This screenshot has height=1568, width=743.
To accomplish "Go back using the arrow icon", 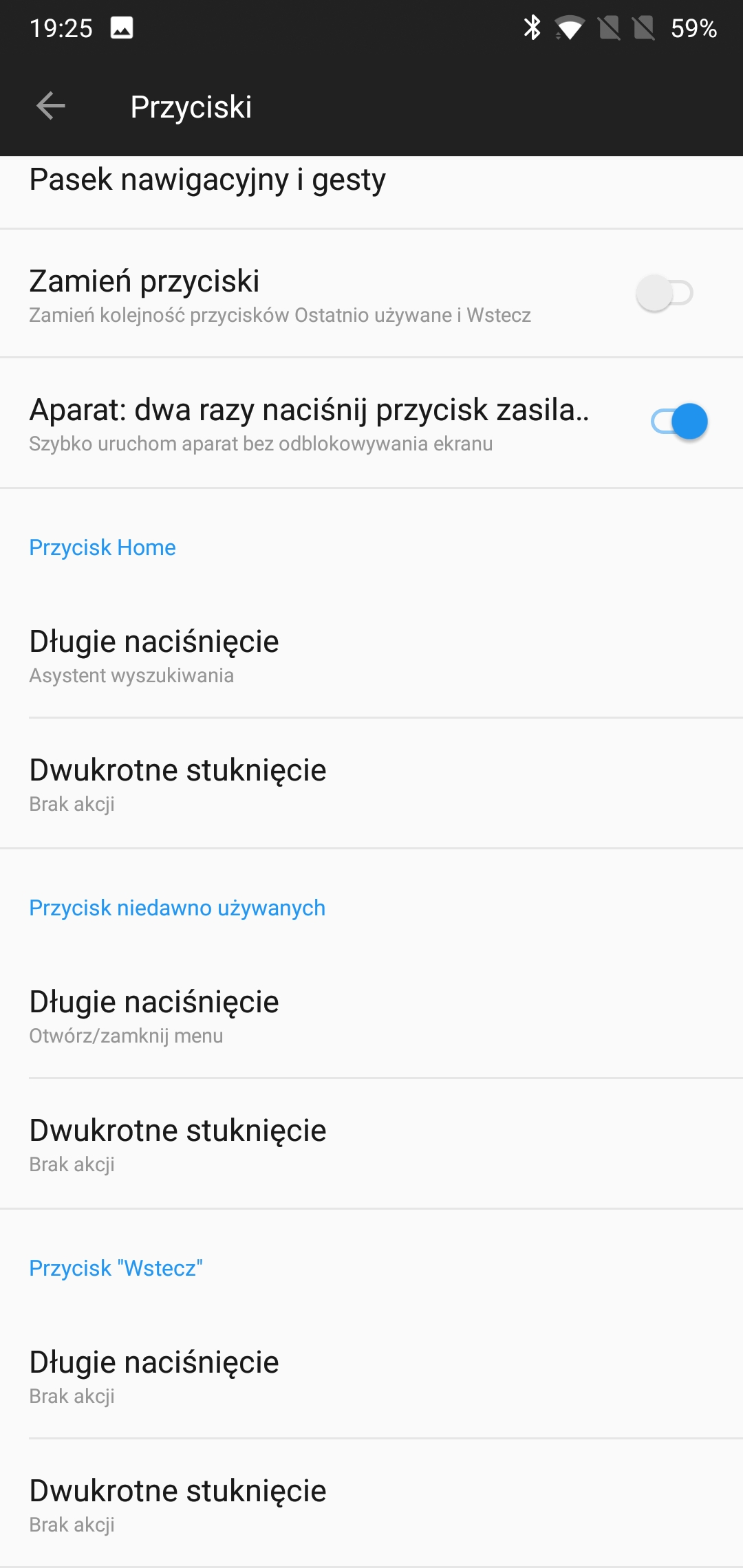I will [x=51, y=106].
